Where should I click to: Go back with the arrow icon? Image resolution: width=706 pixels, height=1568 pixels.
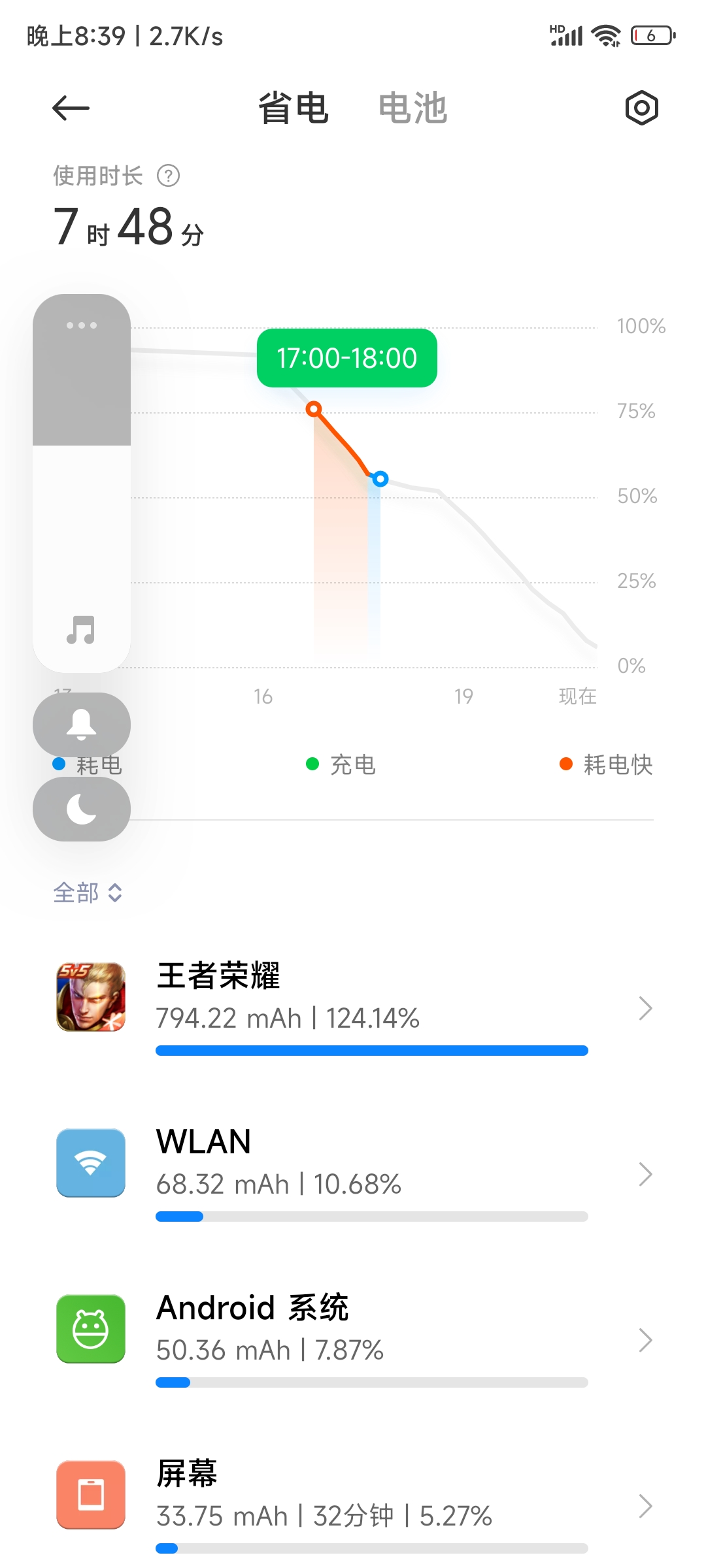[71, 108]
